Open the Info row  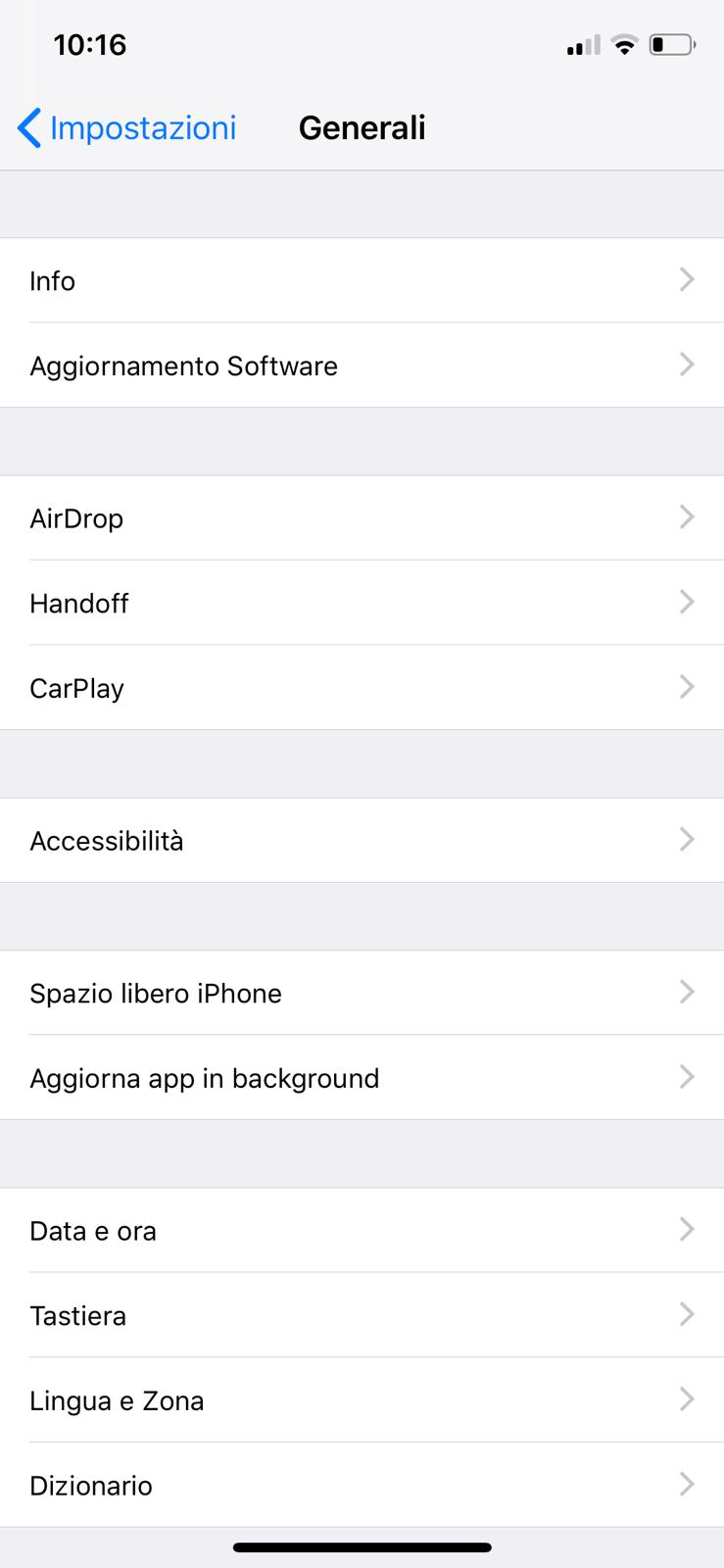tap(362, 281)
